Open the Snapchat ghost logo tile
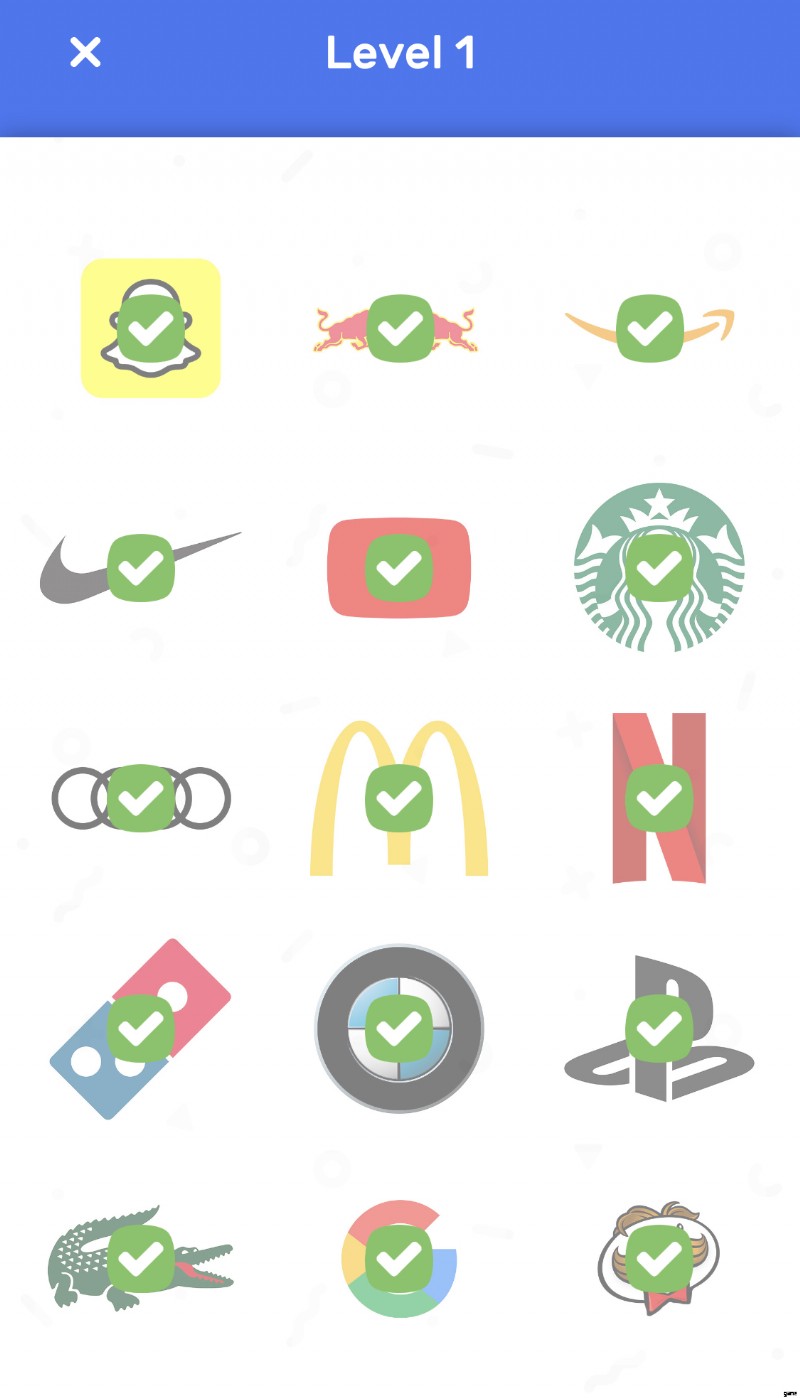 150,328
